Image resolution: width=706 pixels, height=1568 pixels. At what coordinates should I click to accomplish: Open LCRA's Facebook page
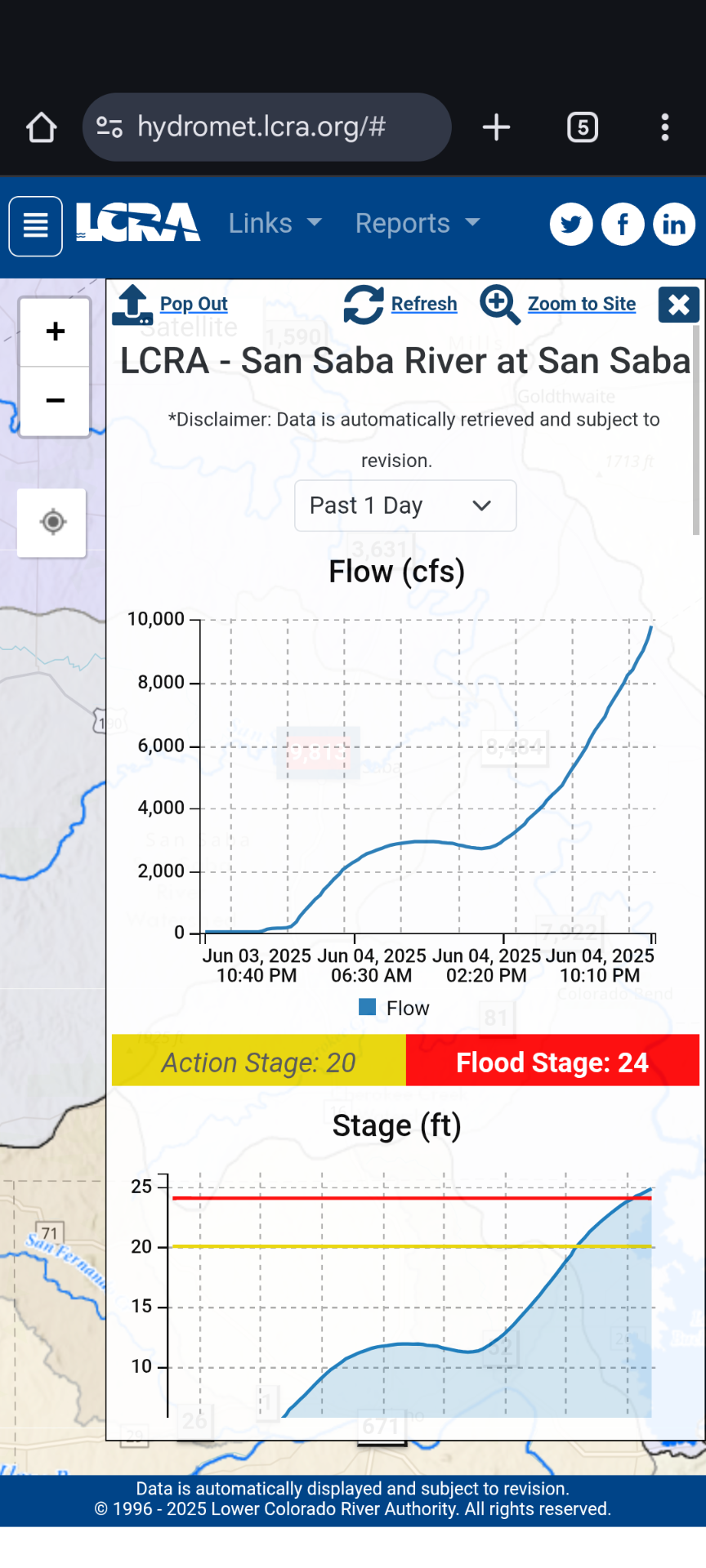(x=623, y=225)
